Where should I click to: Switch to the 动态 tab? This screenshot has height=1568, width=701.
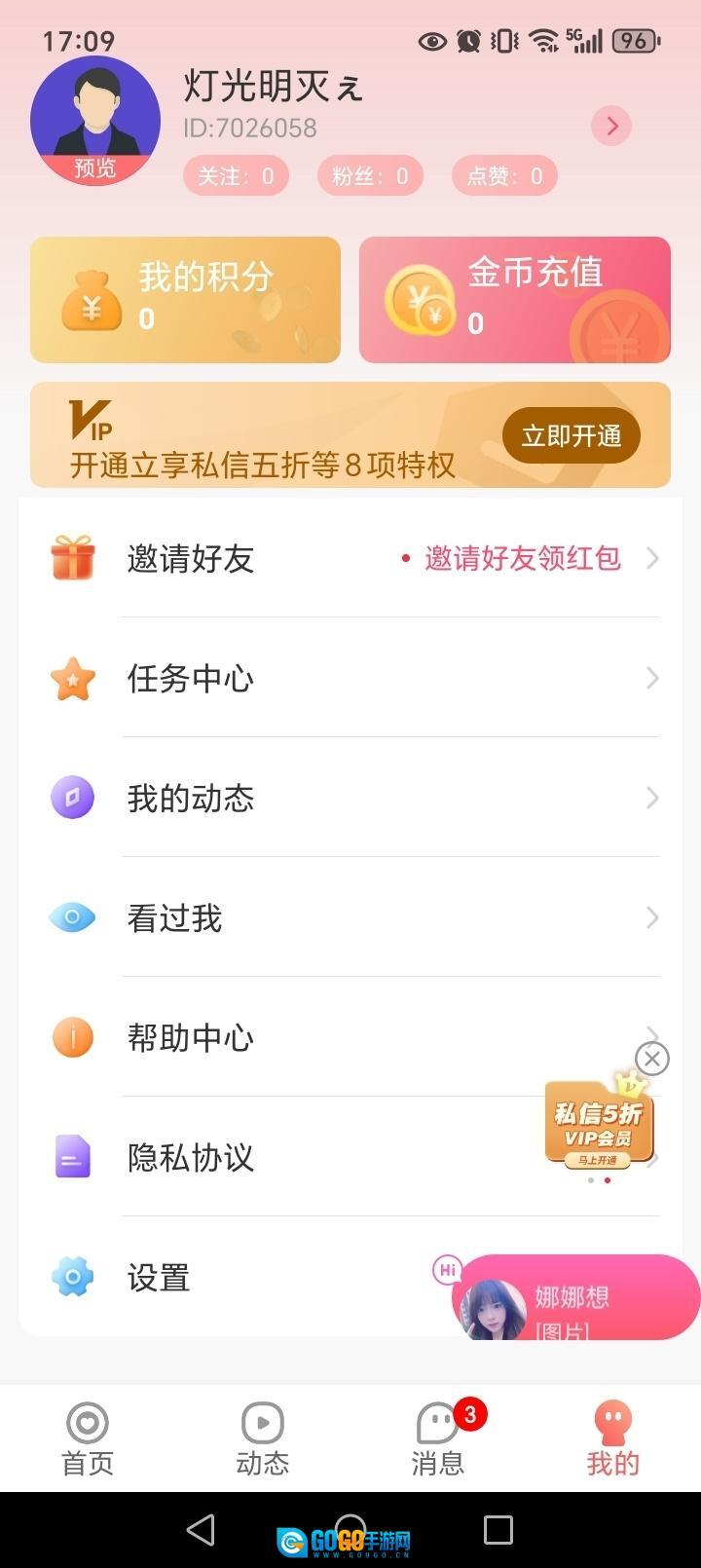point(263,1438)
